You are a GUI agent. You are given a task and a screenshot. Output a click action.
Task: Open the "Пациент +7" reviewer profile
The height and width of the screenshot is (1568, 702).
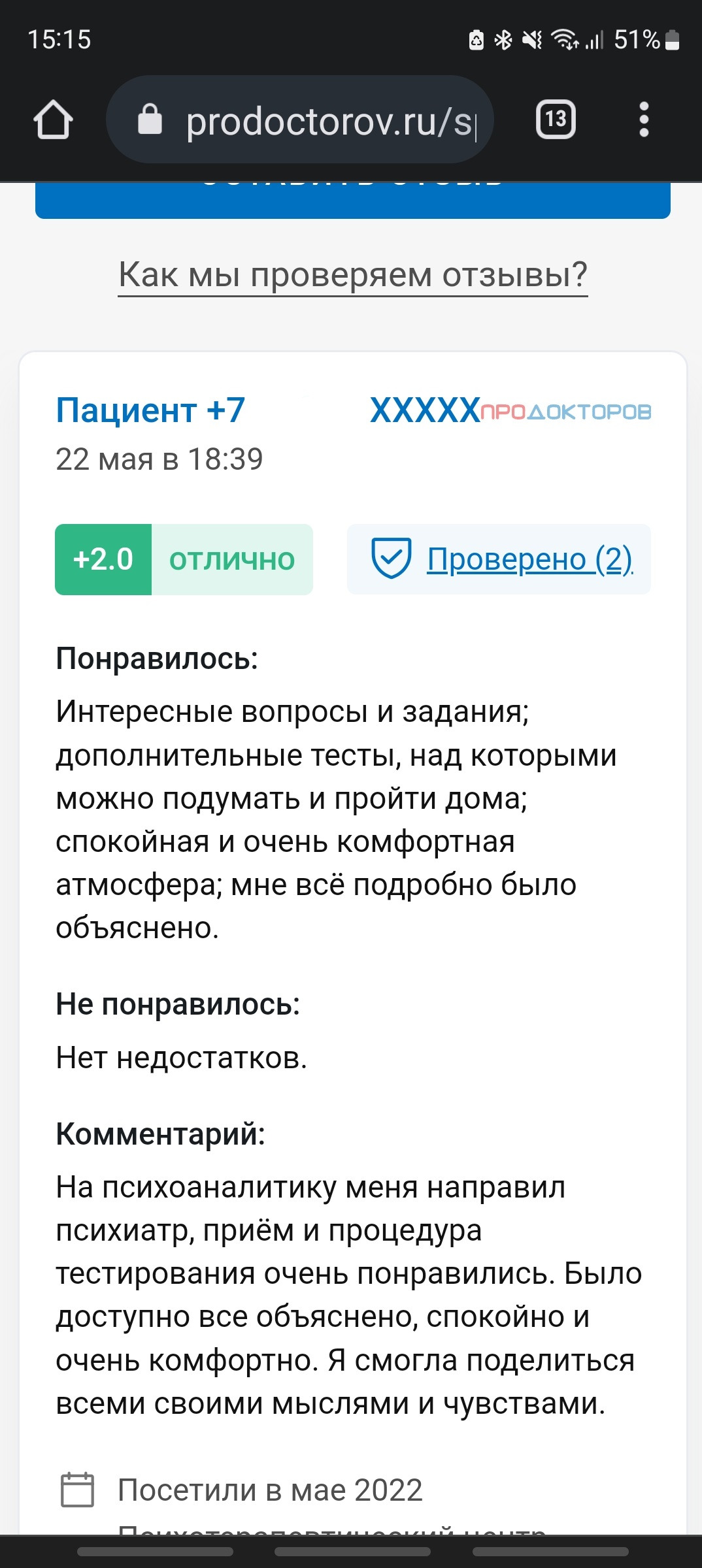[x=150, y=411]
